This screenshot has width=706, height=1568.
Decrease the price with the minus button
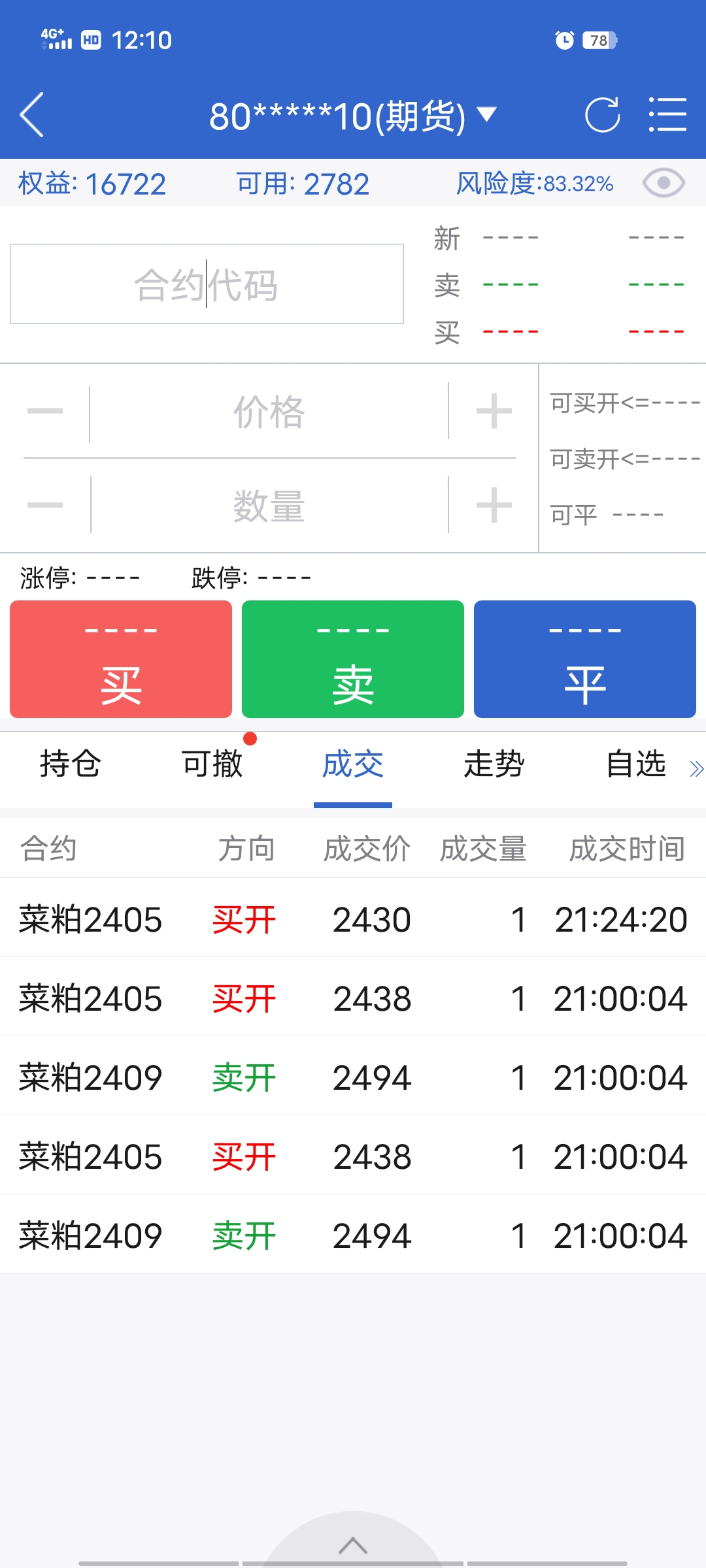click(45, 412)
